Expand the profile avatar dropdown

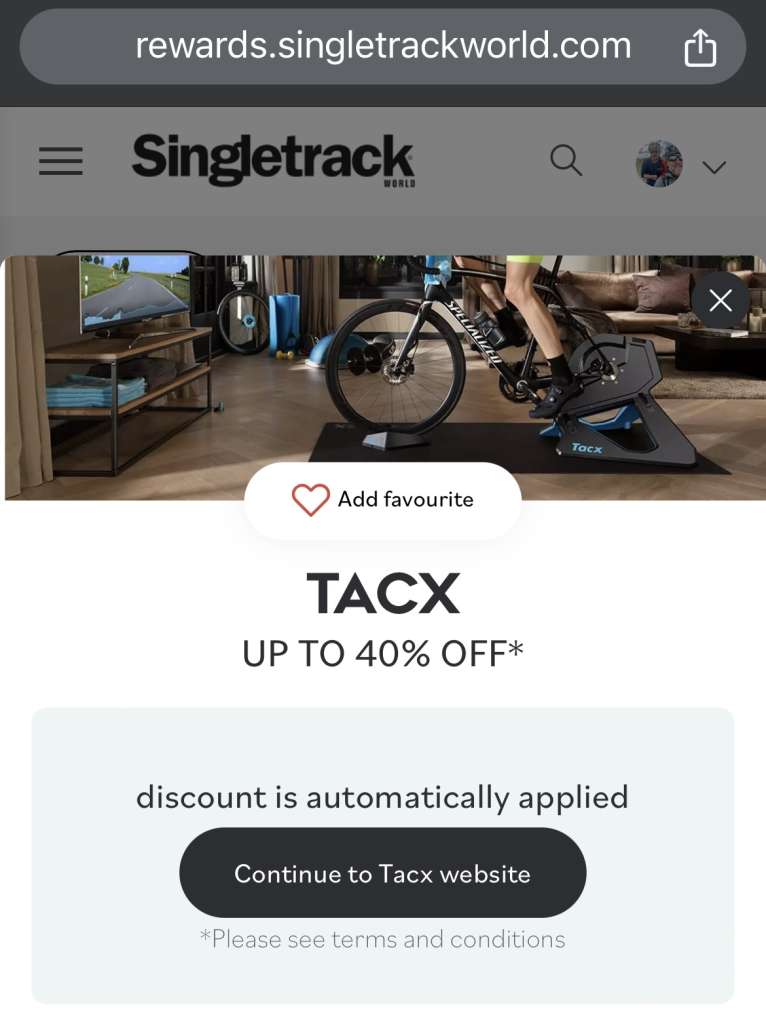(x=713, y=167)
